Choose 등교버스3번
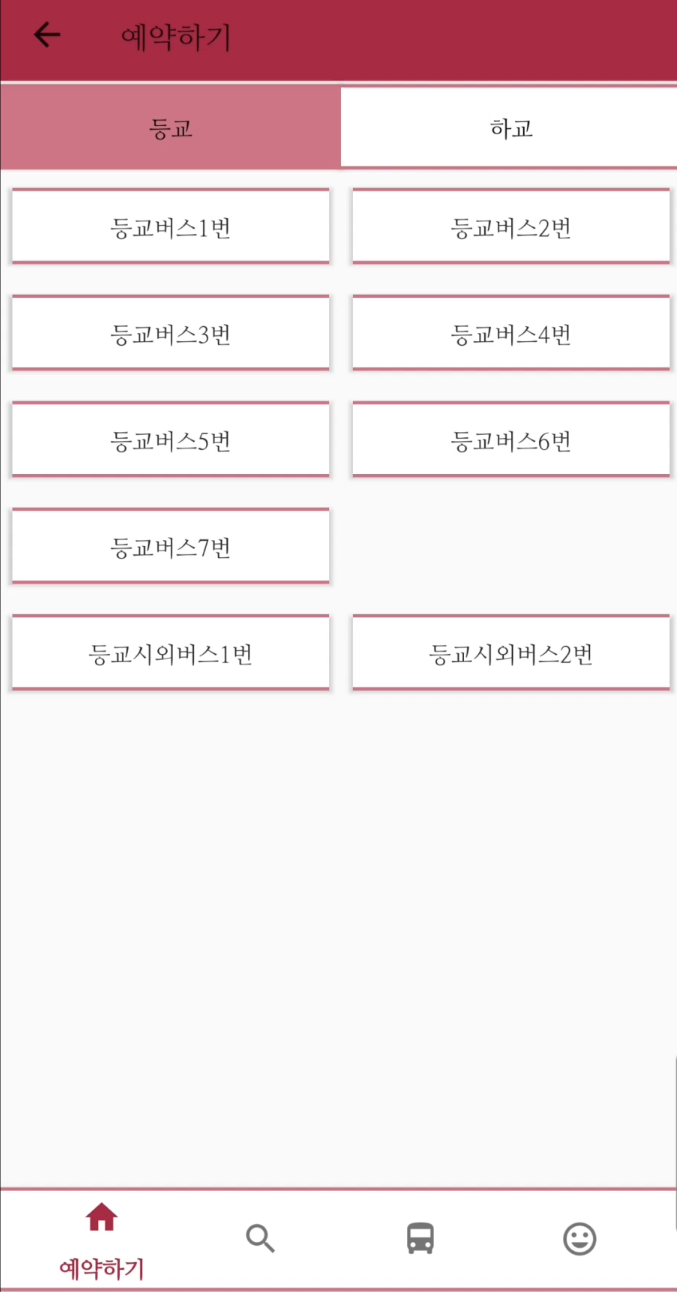Image resolution: width=677 pixels, height=1292 pixels. click(x=170, y=334)
